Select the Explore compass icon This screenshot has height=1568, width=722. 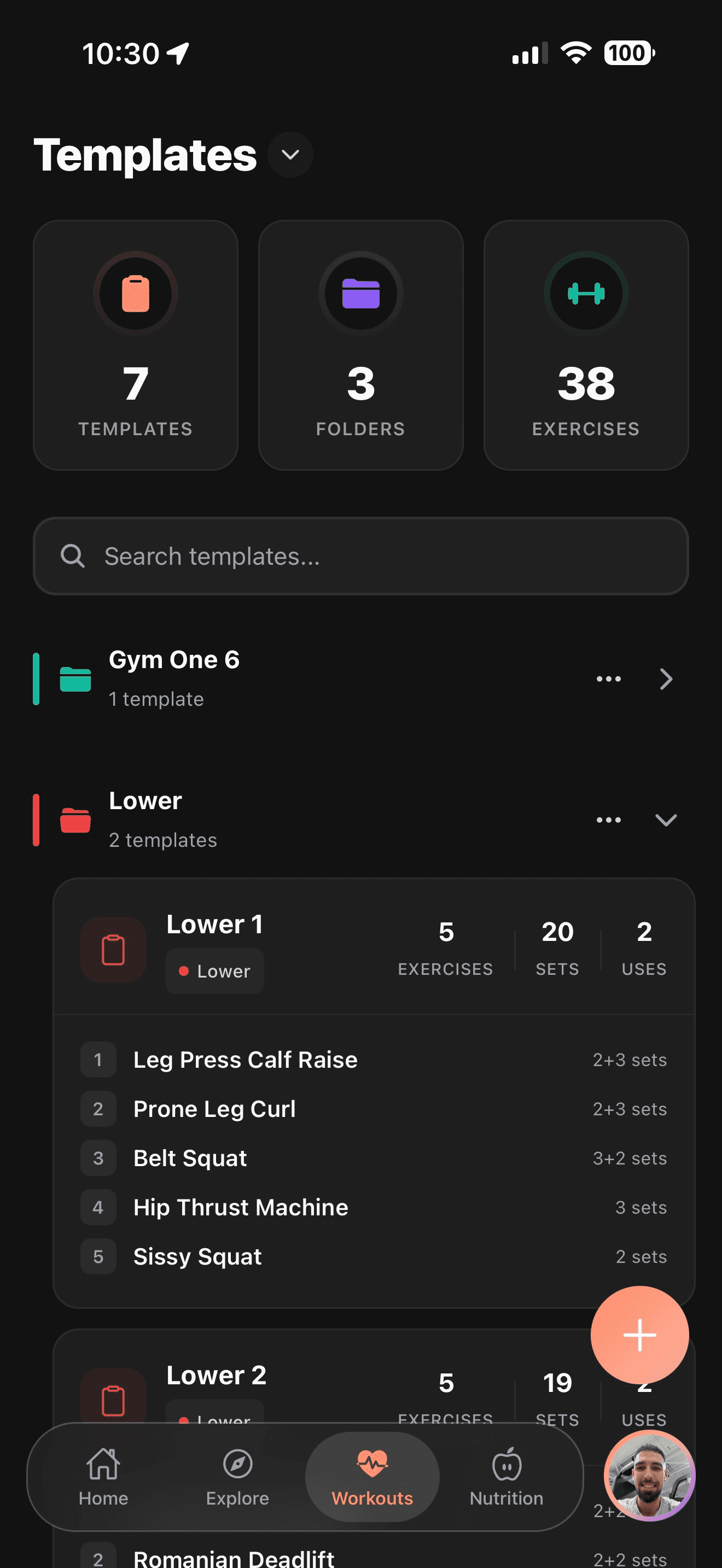pyautogui.click(x=237, y=1478)
